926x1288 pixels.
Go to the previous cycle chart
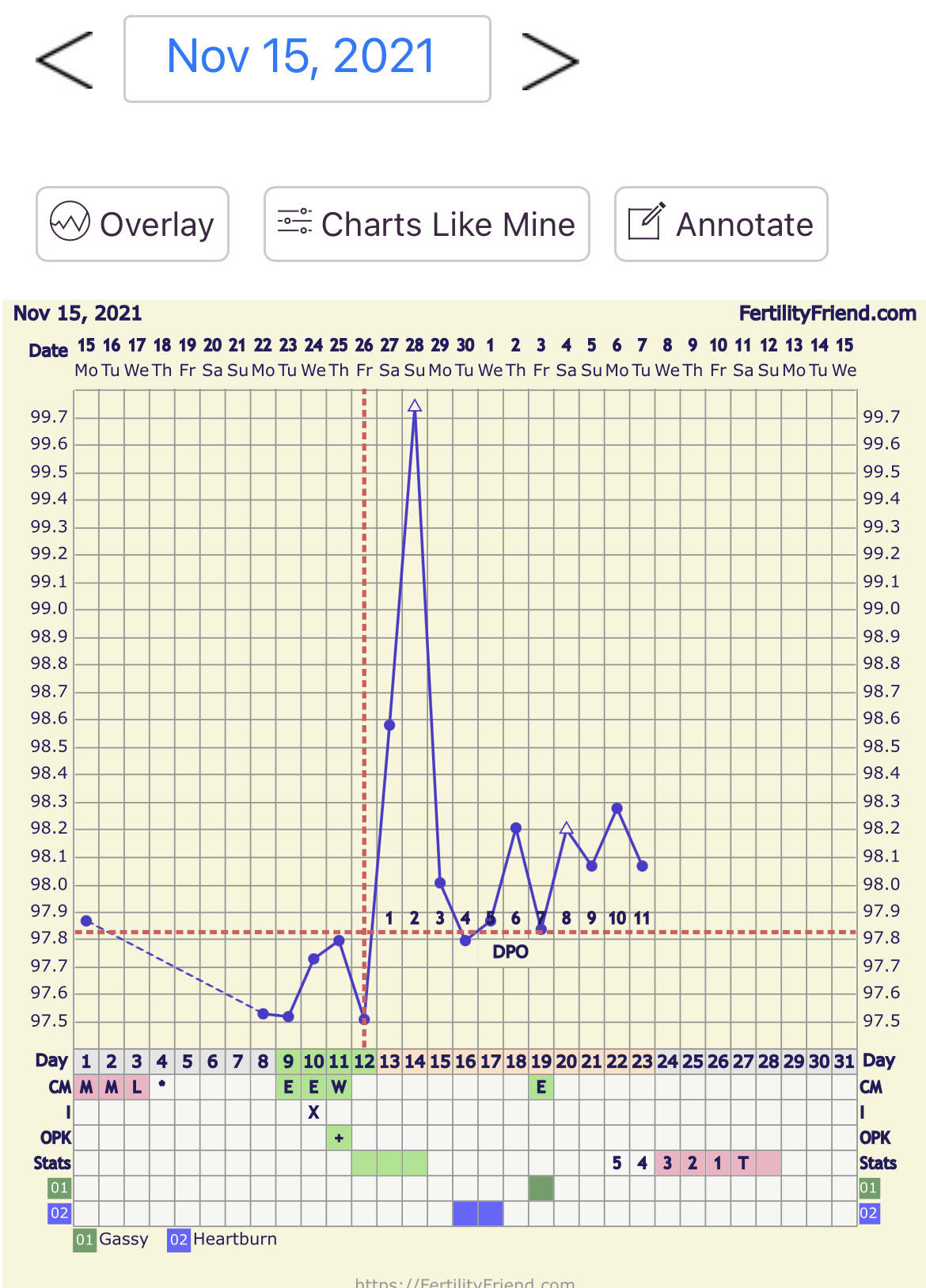point(65,60)
